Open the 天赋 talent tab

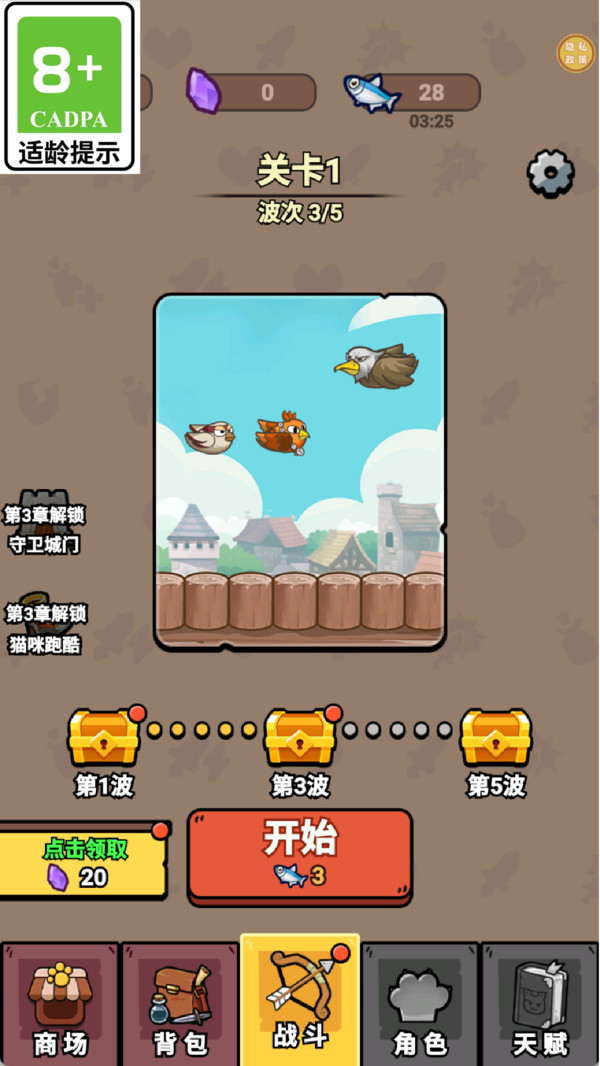[540, 1006]
